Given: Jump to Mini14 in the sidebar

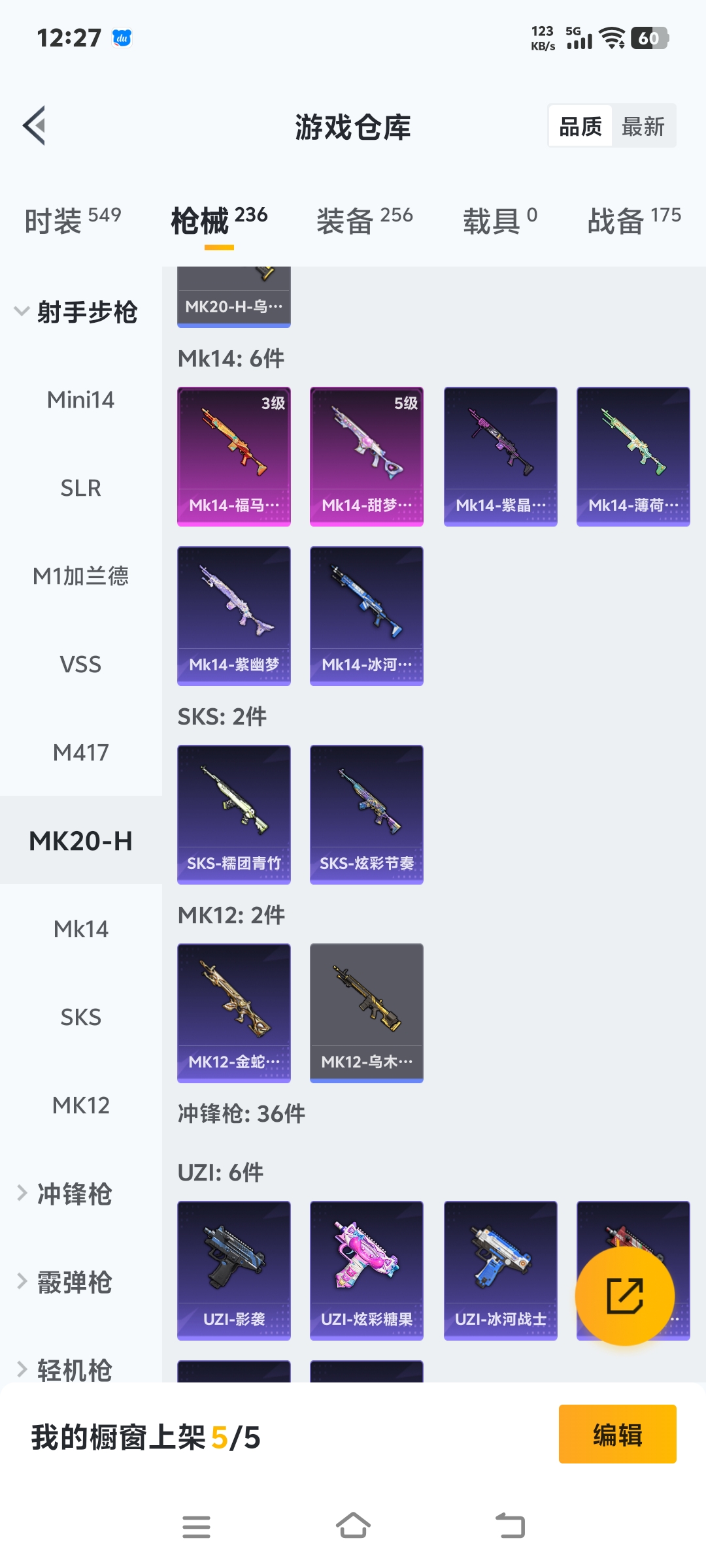Looking at the screenshot, I should (80, 400).
